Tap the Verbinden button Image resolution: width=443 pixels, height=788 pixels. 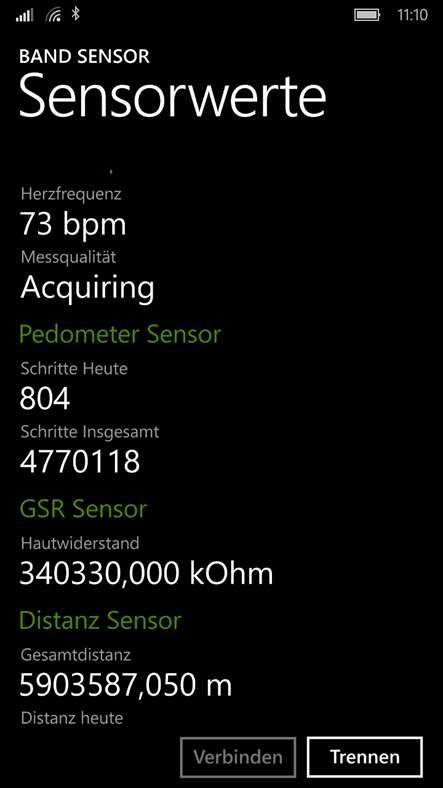(x=238, y=757)
